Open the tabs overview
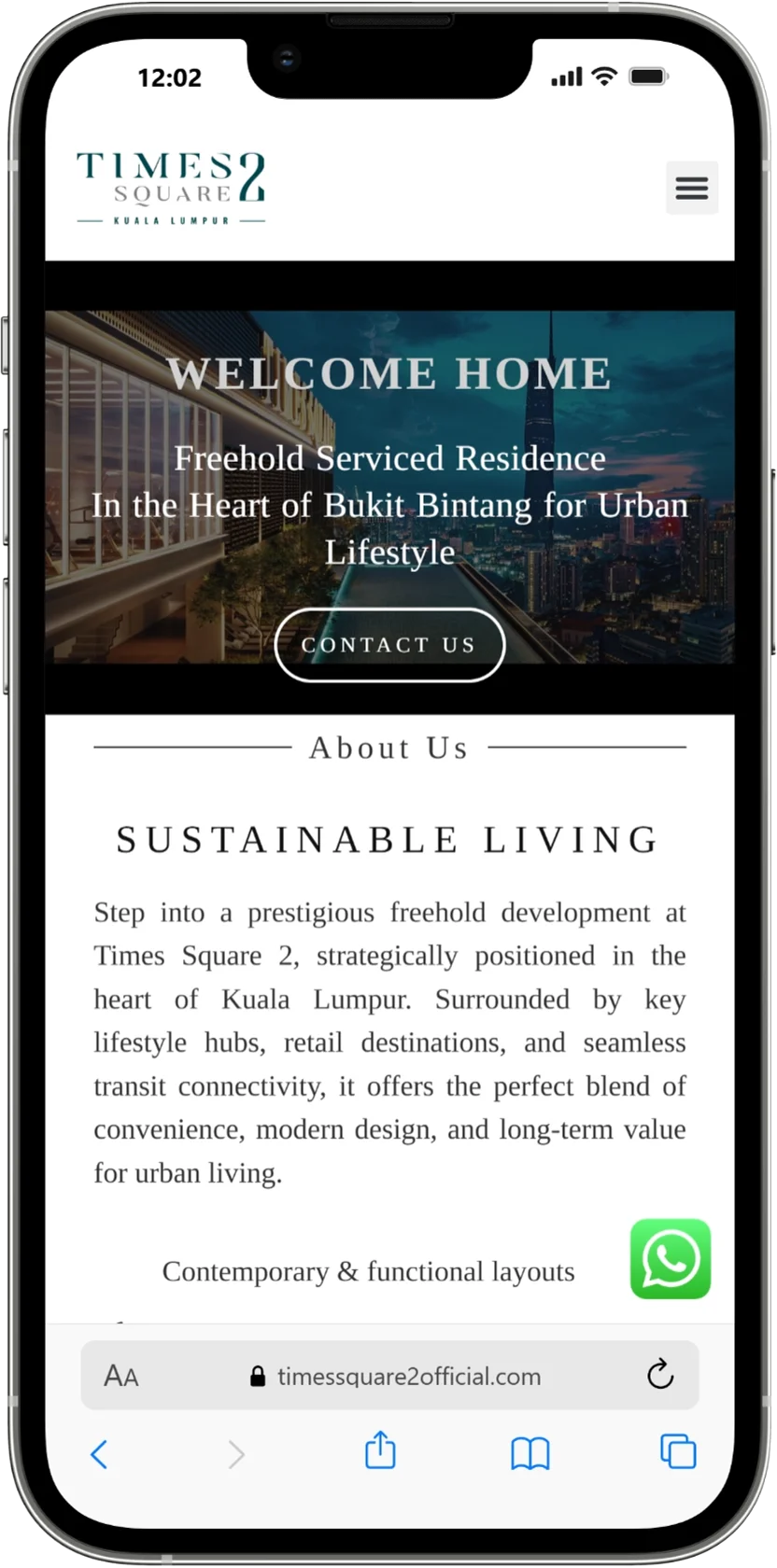The height and width of the screenshot is (1568, 777). pos(678,1451)
